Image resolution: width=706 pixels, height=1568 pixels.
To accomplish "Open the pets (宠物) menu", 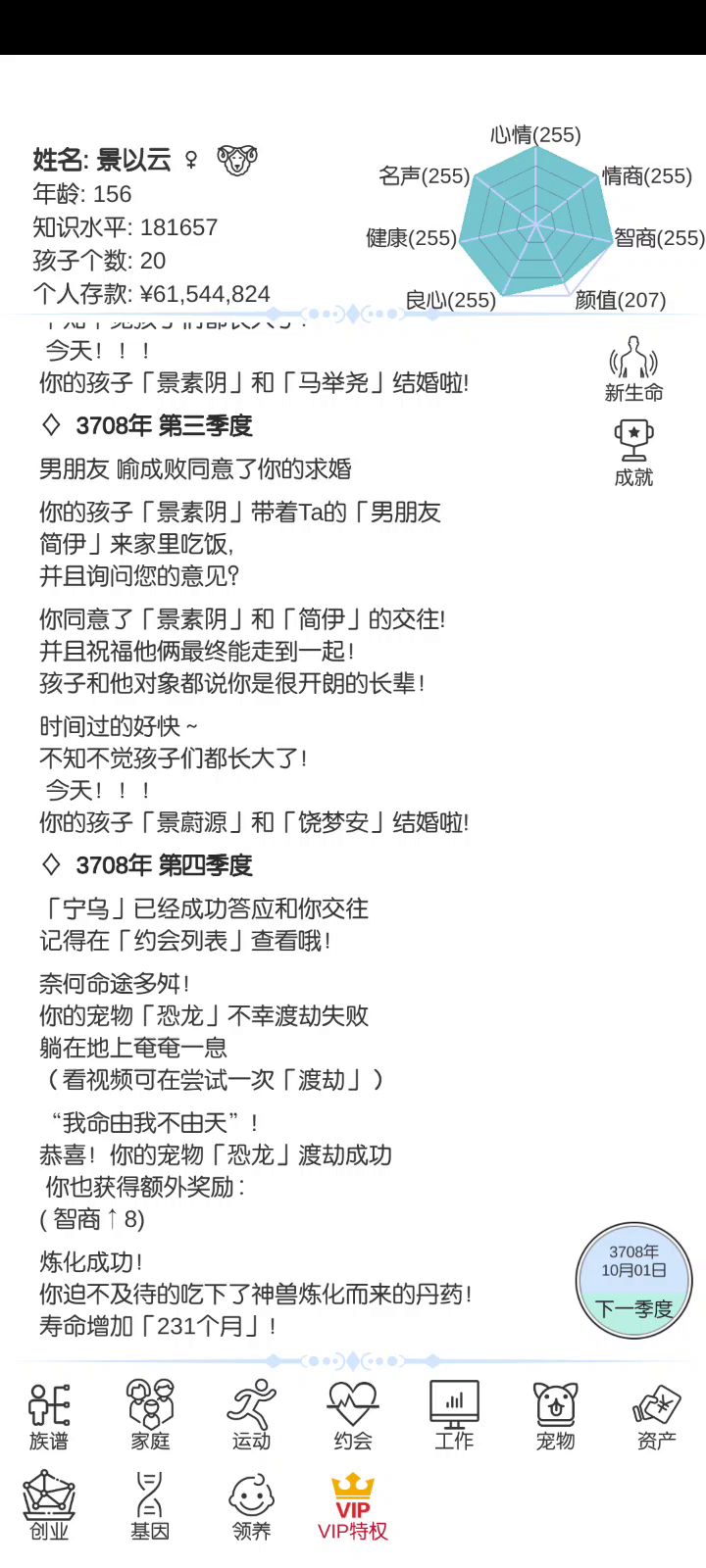I will pyautogui.click(x=555, y=1415).
